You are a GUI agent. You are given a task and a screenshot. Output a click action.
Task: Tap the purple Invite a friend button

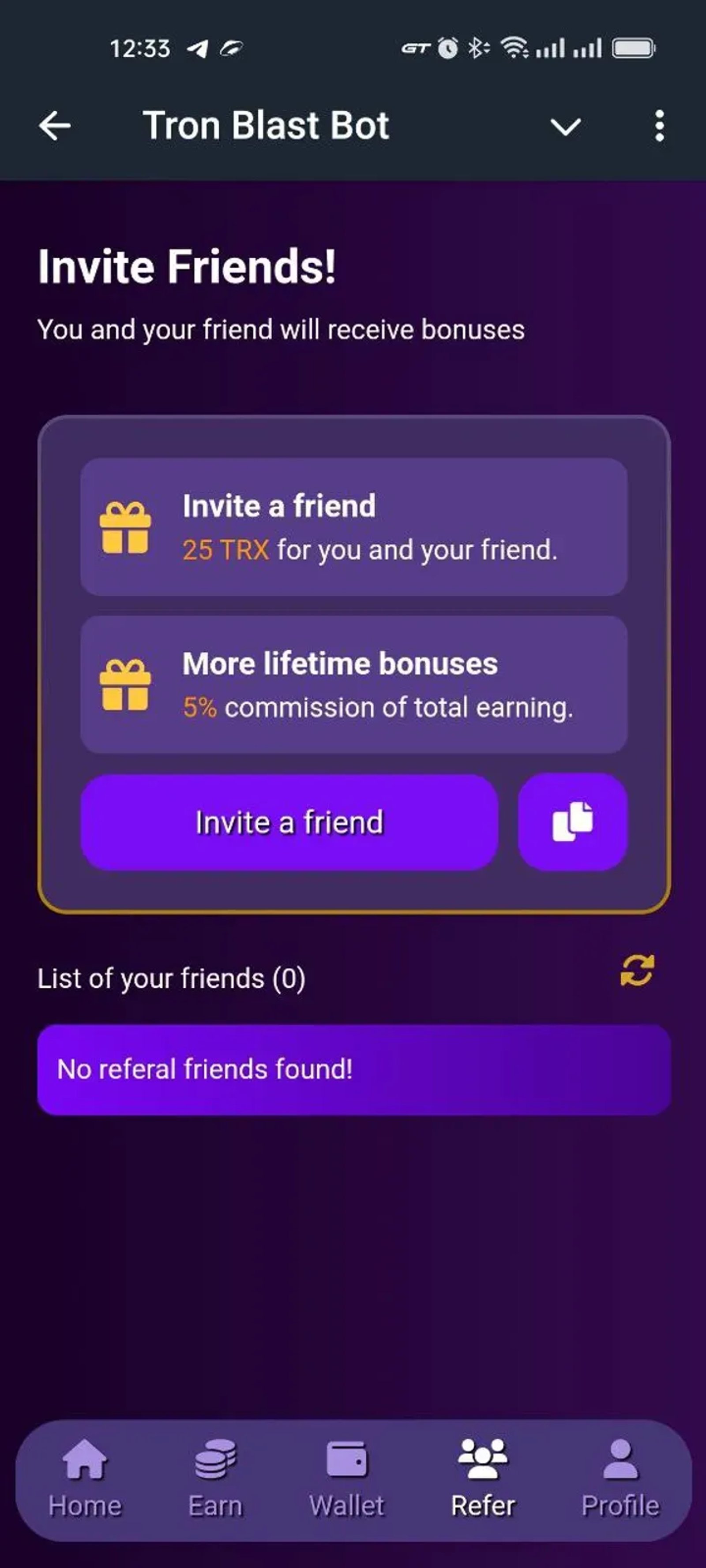point(289,822)
